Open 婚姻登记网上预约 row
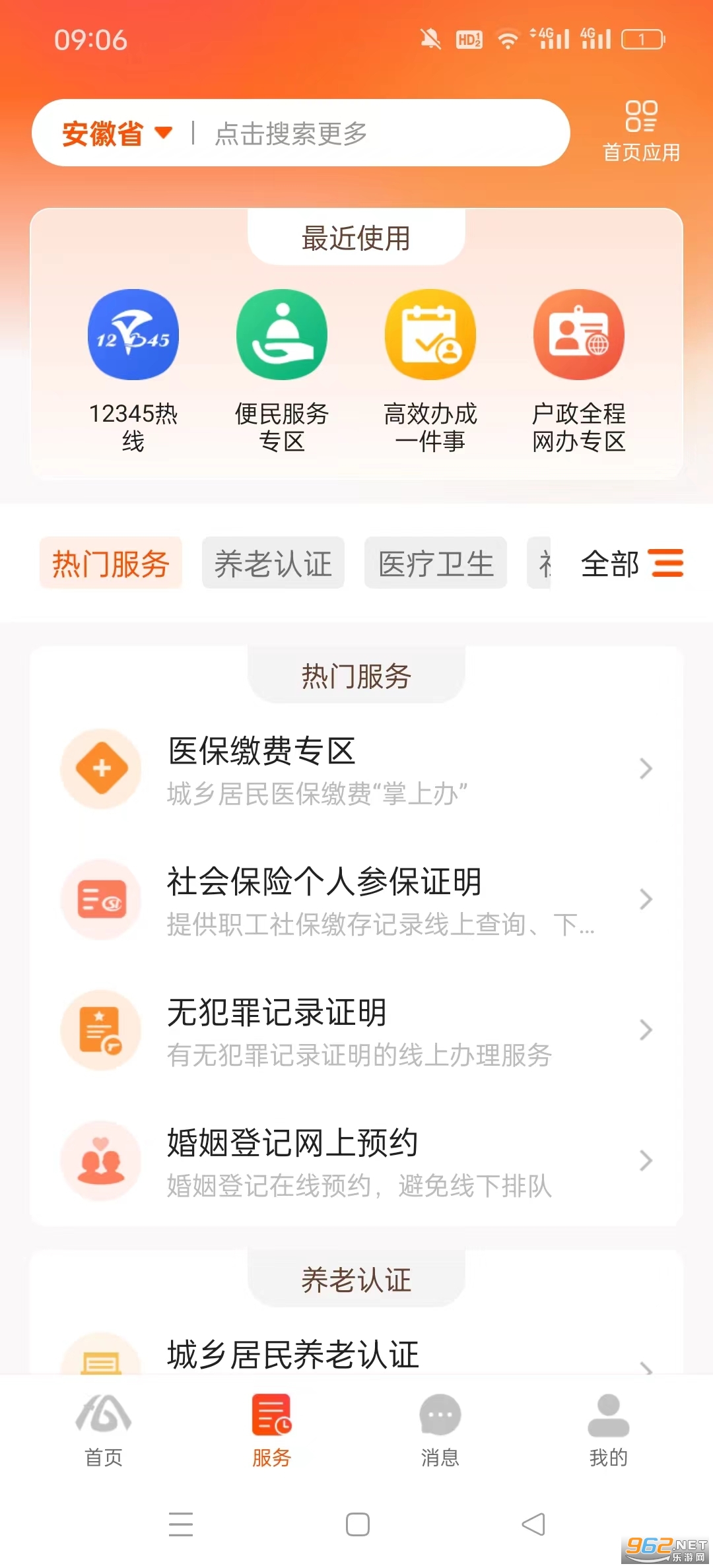 356,1161
